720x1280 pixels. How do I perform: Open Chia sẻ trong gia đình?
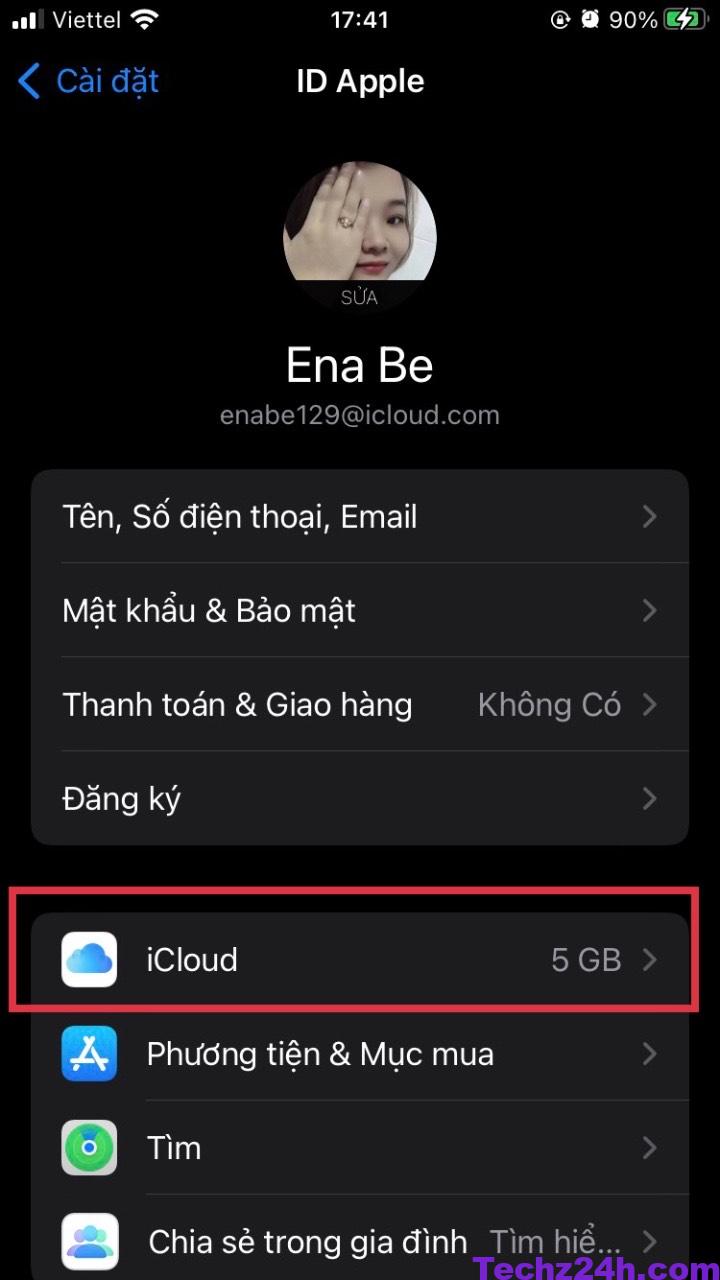point(360,1242)
